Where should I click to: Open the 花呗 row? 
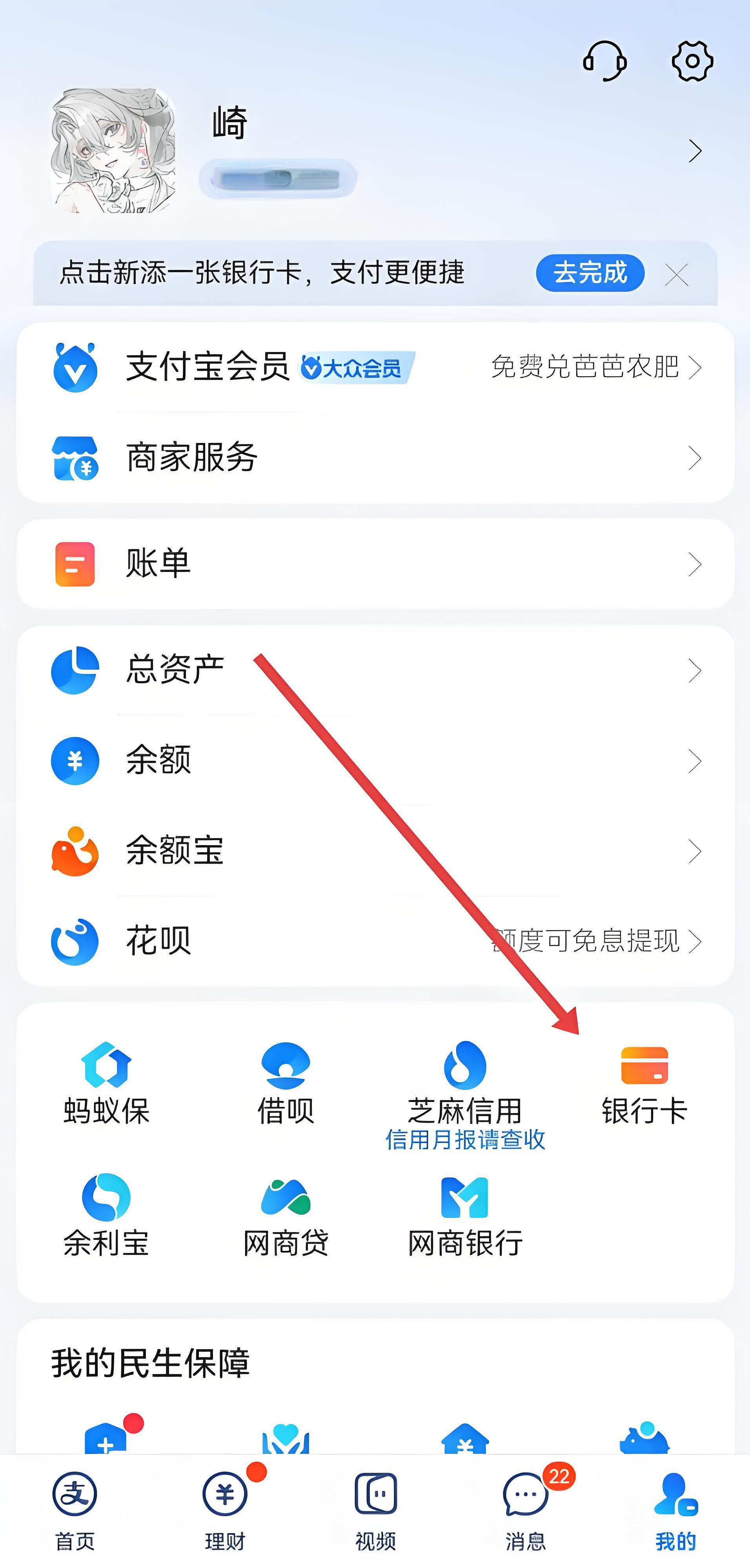(375, 941)
